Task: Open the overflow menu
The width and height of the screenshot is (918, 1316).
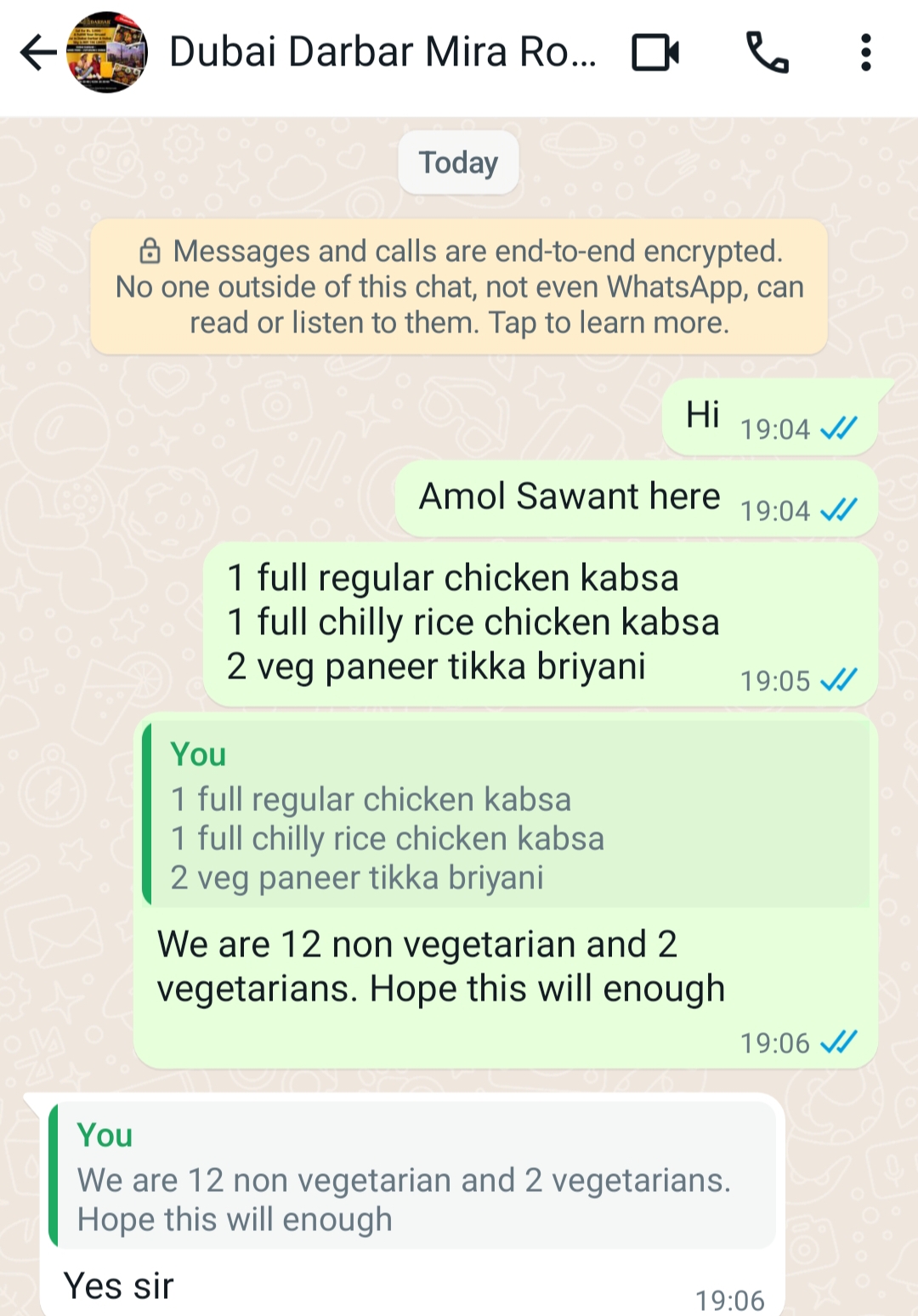Action: click(x=865, y=53)
